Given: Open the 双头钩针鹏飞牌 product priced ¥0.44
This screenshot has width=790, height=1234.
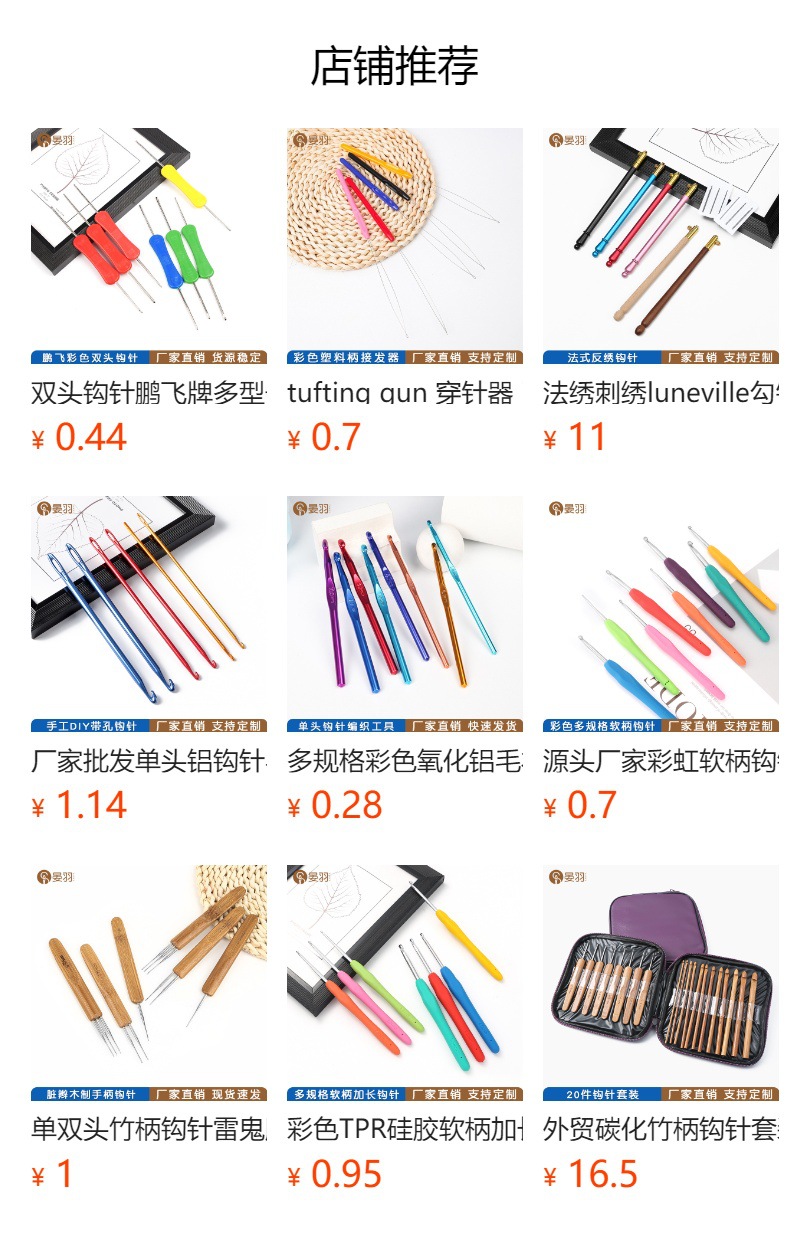Looking at the screenshot, I should (149, 292).
